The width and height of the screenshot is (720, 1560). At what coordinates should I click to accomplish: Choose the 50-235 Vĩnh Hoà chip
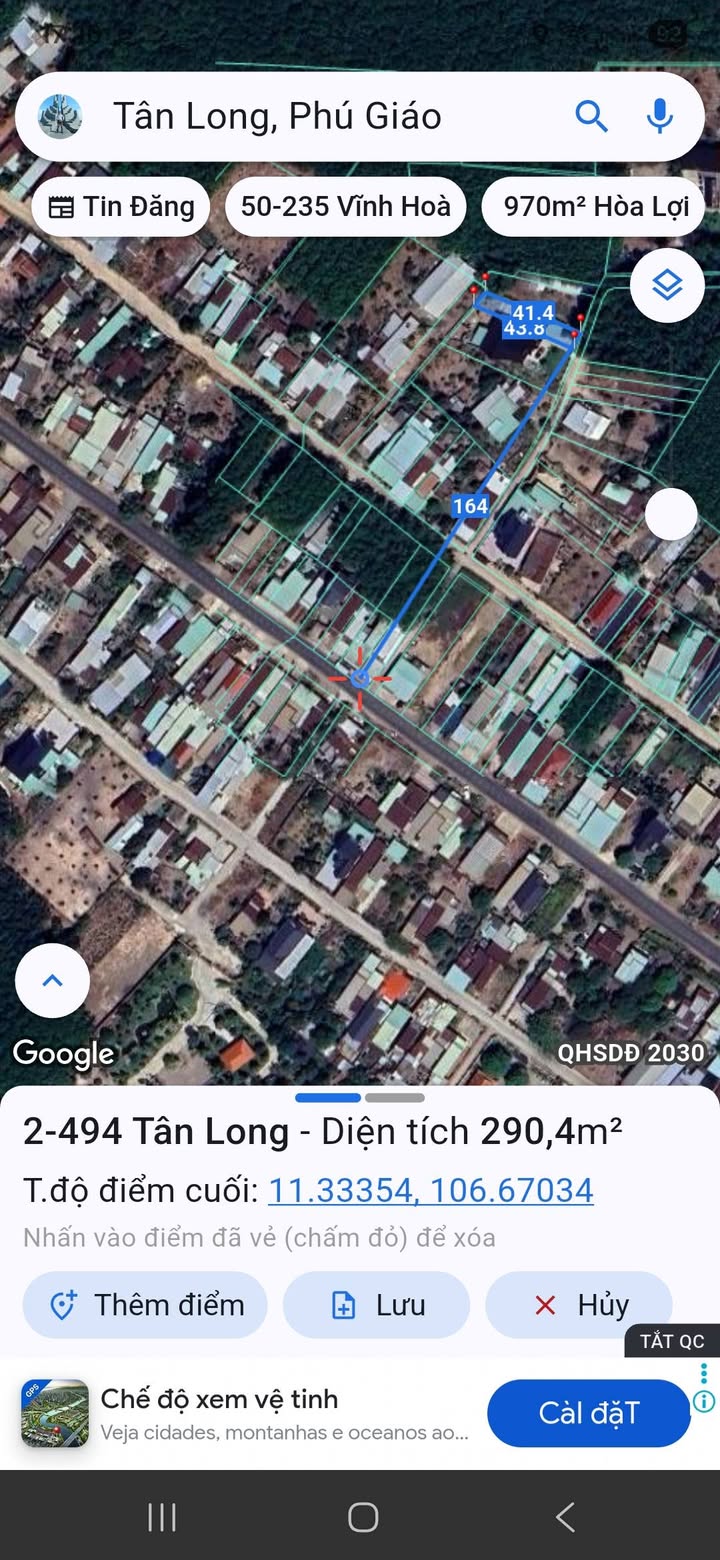(345, 207)
